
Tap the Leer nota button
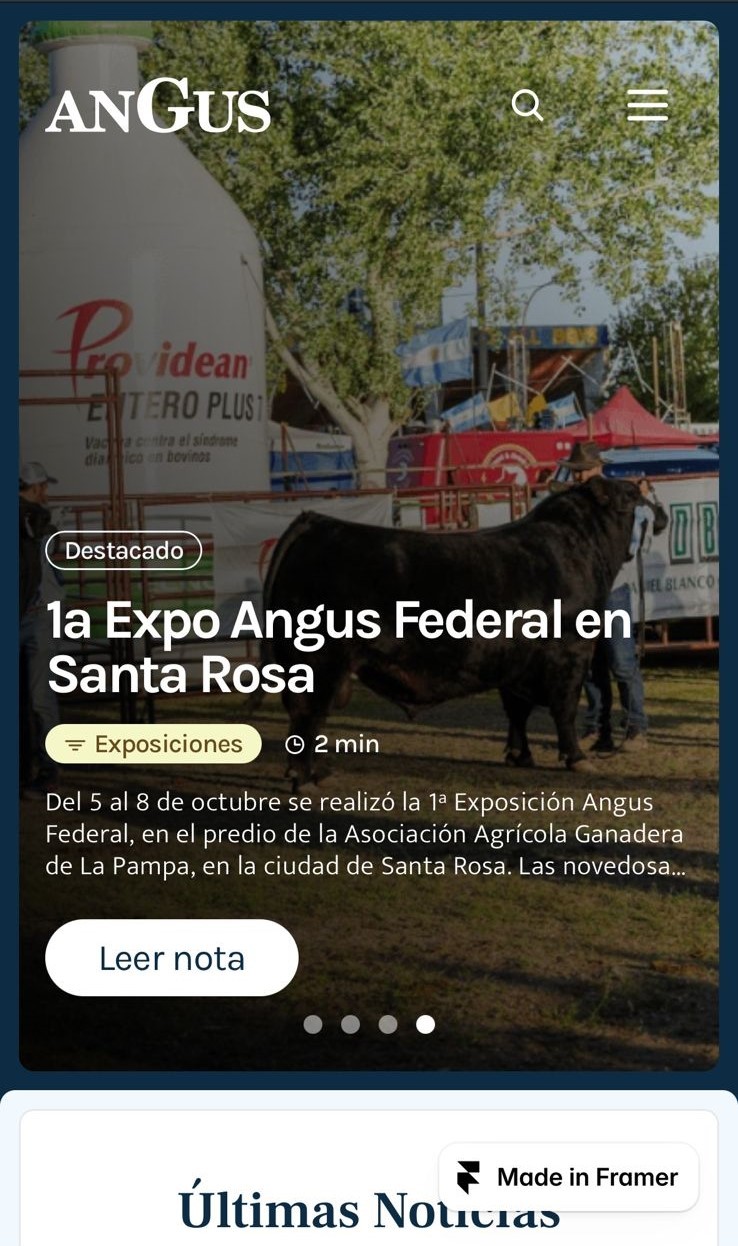pyautogui.click(x=172, y=958)
